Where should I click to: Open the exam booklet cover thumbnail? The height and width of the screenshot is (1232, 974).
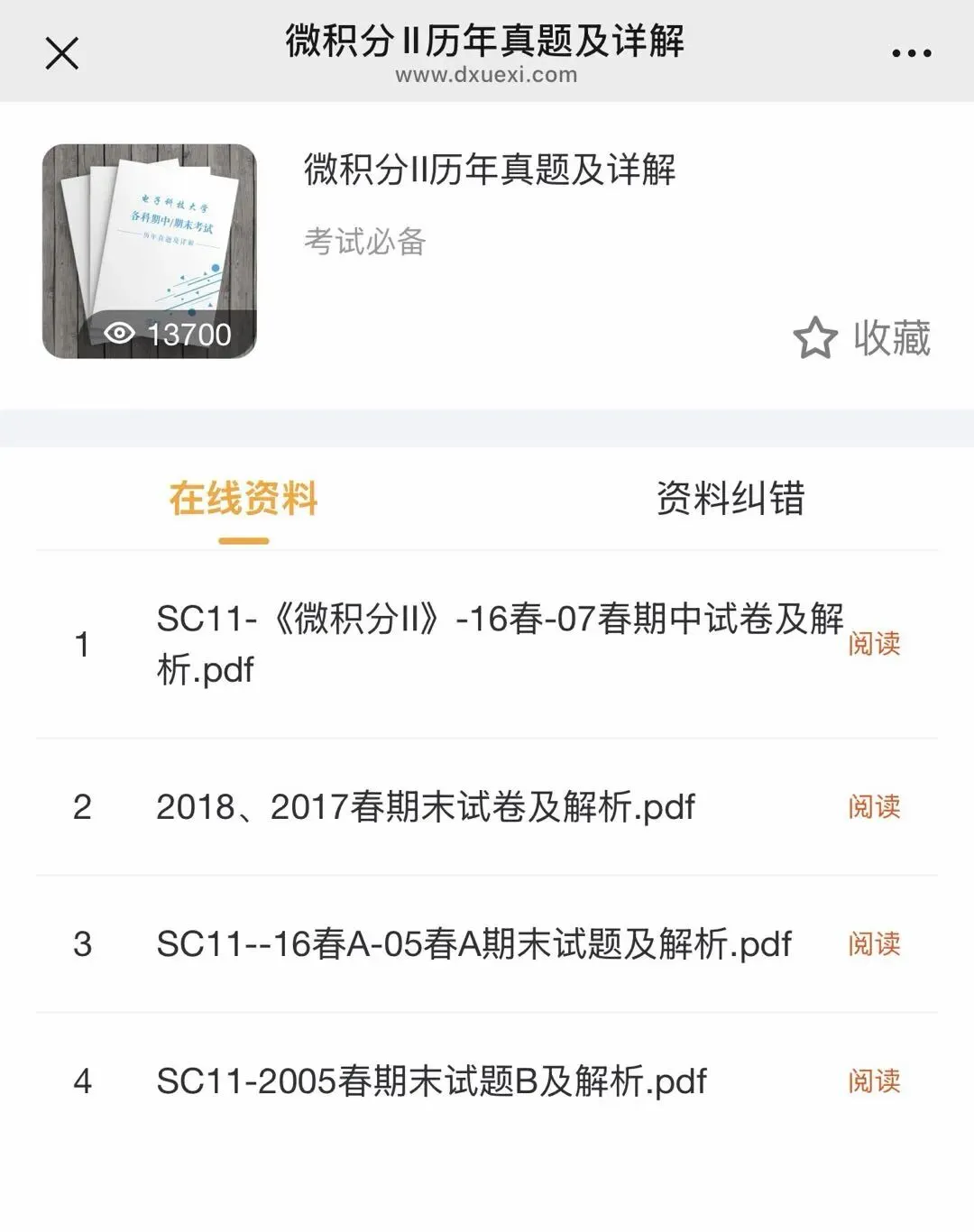tap(150, 251)
